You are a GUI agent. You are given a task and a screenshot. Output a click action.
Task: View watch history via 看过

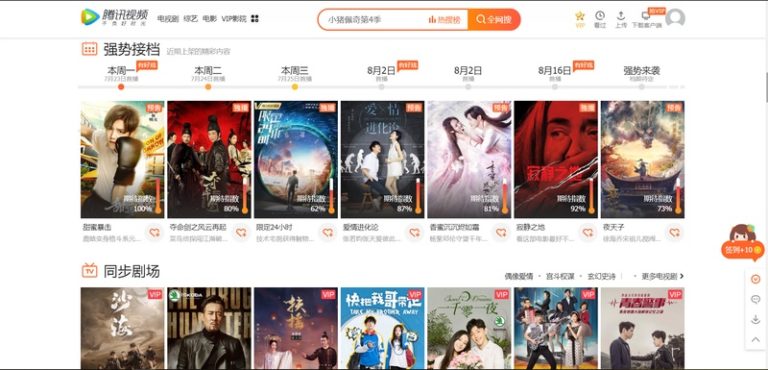[x=600, y=19]
